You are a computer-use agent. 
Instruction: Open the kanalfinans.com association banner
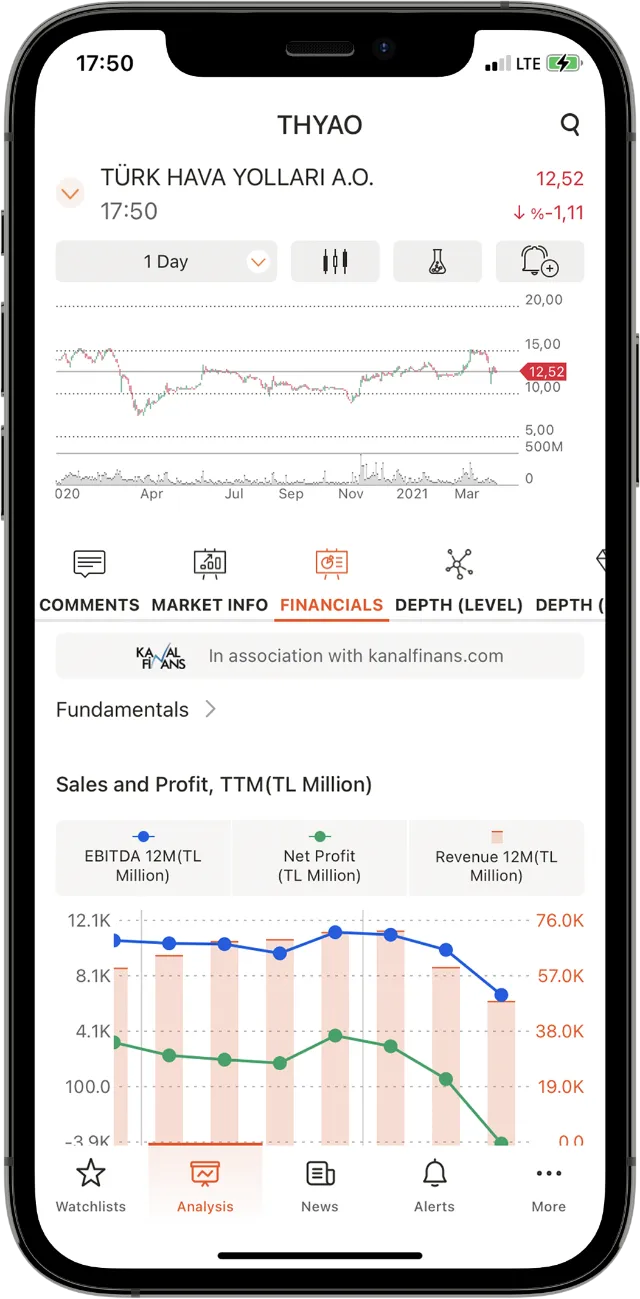point(320,656)
